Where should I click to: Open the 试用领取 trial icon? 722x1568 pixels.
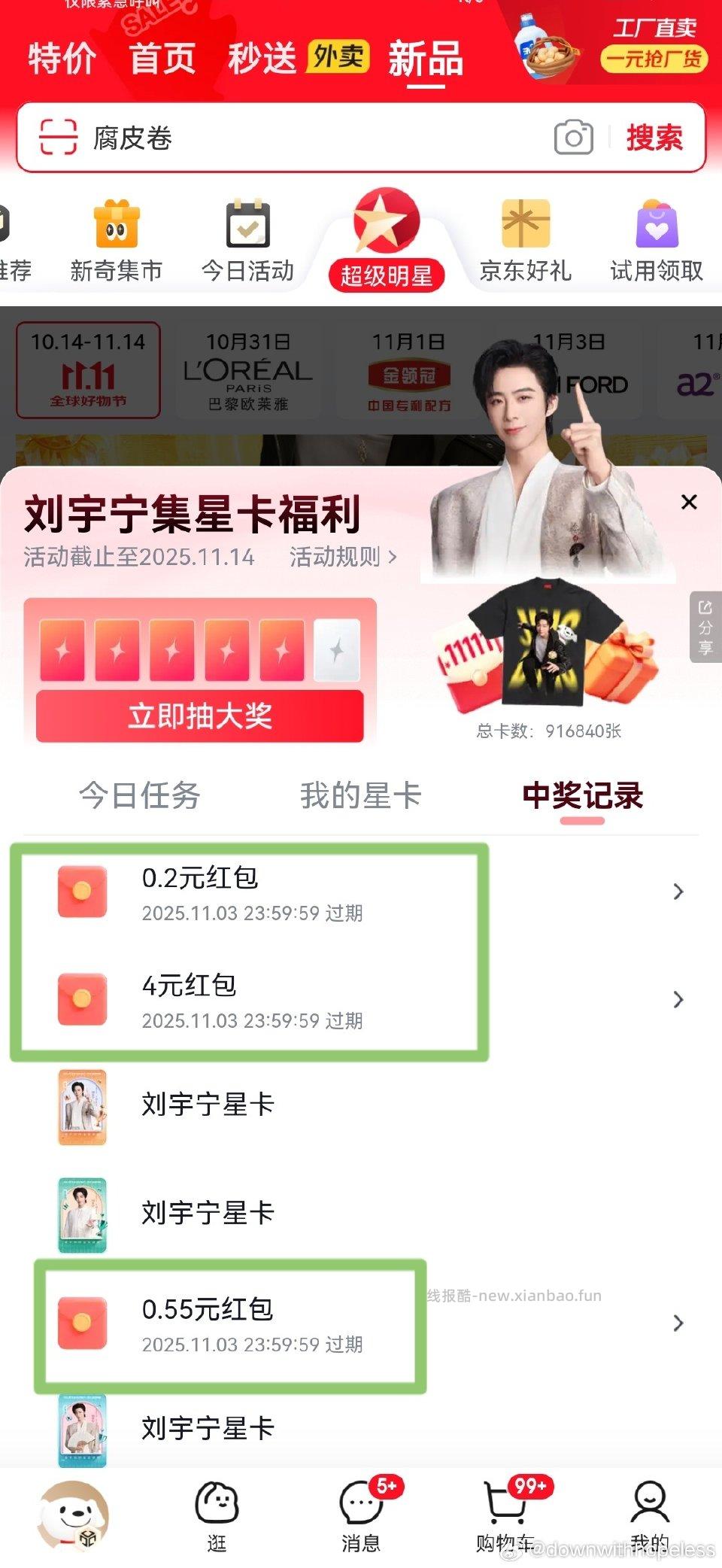[x=657, y=225]
